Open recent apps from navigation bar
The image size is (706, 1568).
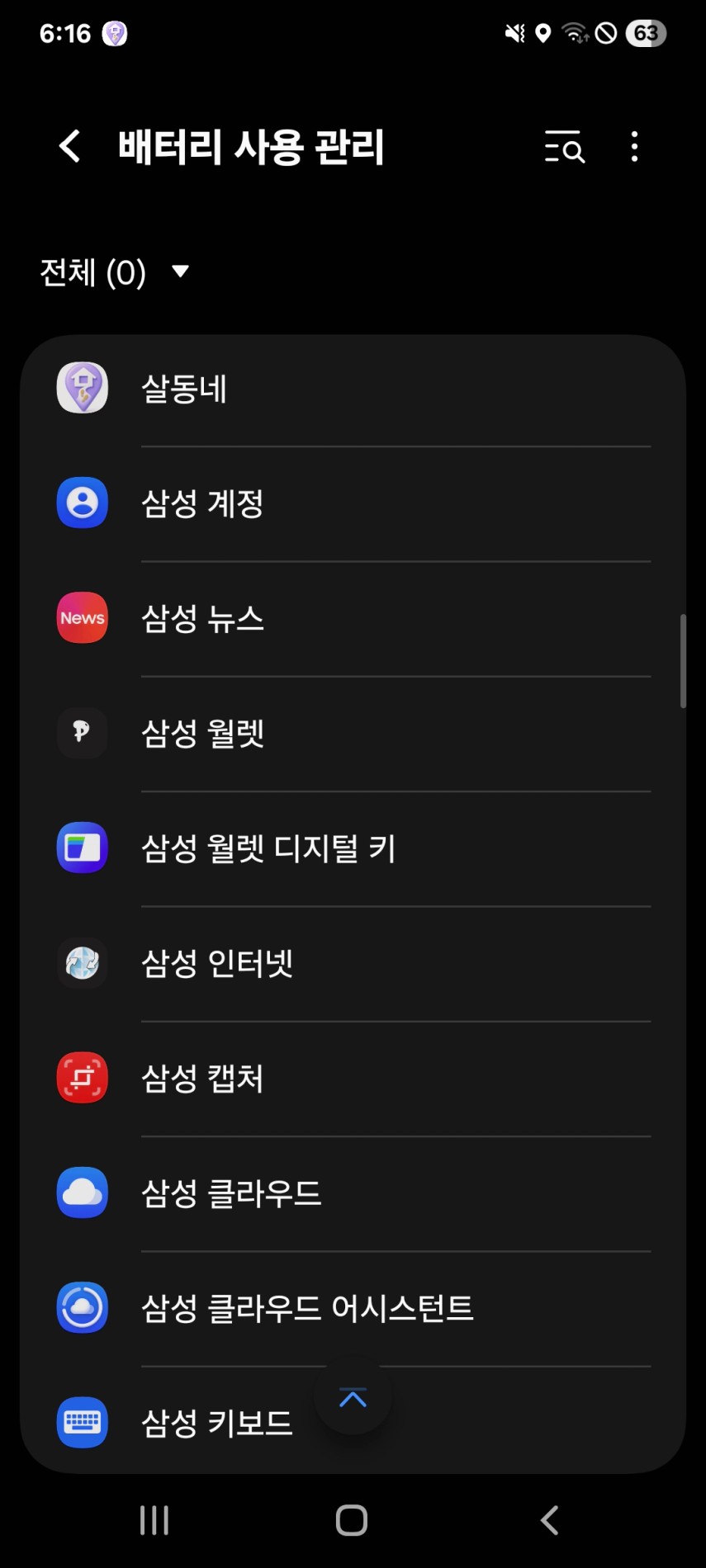point(154,1520)
